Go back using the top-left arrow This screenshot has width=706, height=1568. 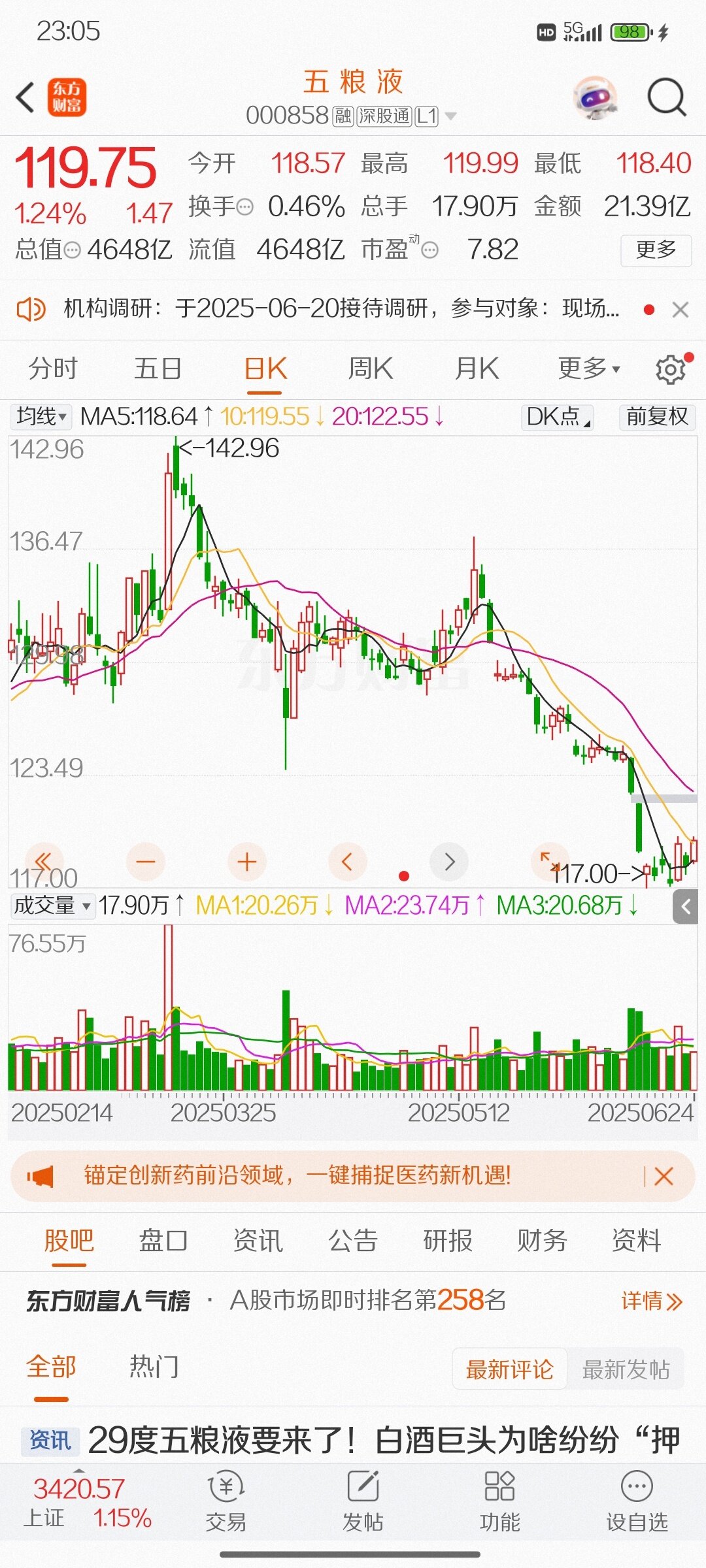(25, 98)
